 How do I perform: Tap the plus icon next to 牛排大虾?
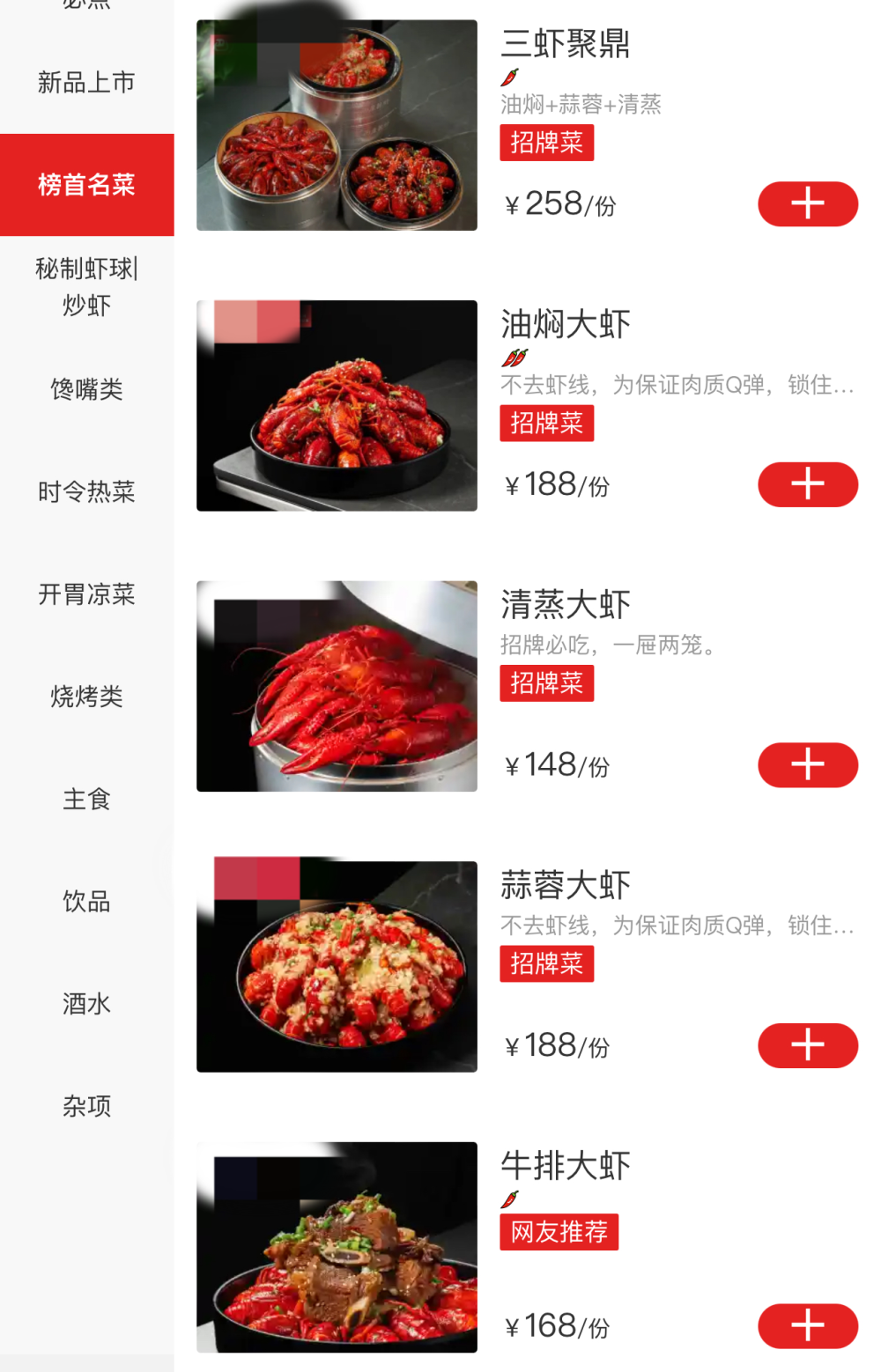(807, 1325)
